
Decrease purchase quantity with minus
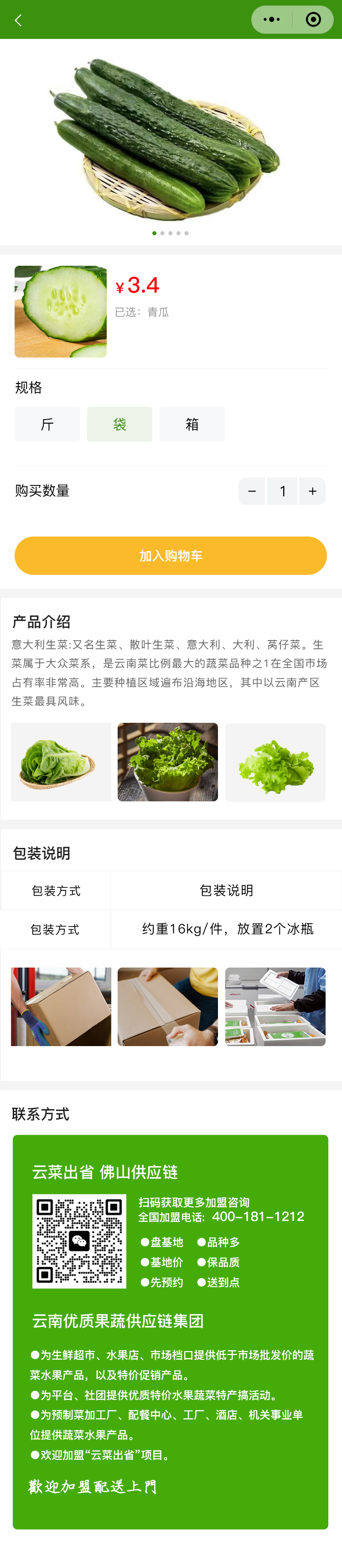252,491
